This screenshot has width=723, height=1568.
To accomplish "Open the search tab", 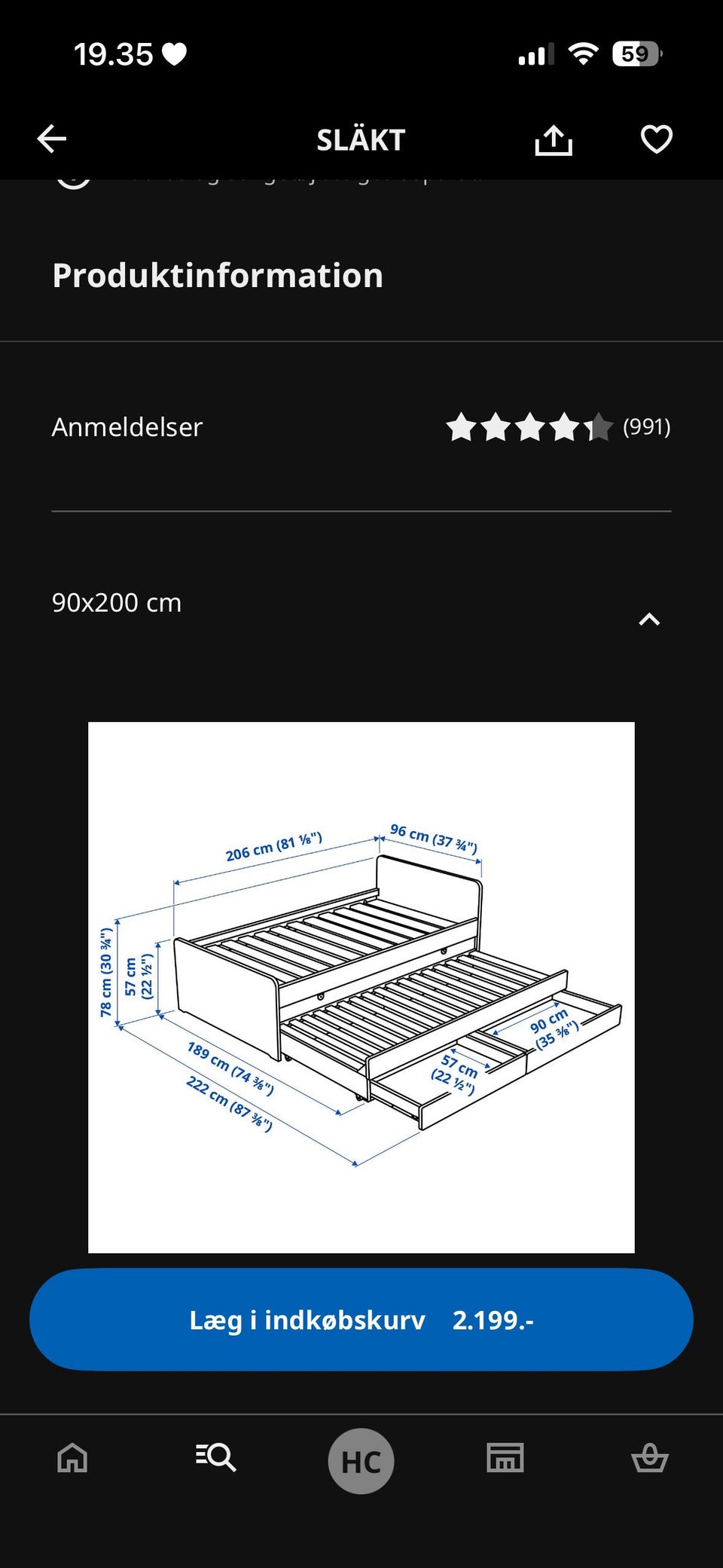I will pyautogui.click(x=216, y=1457).
